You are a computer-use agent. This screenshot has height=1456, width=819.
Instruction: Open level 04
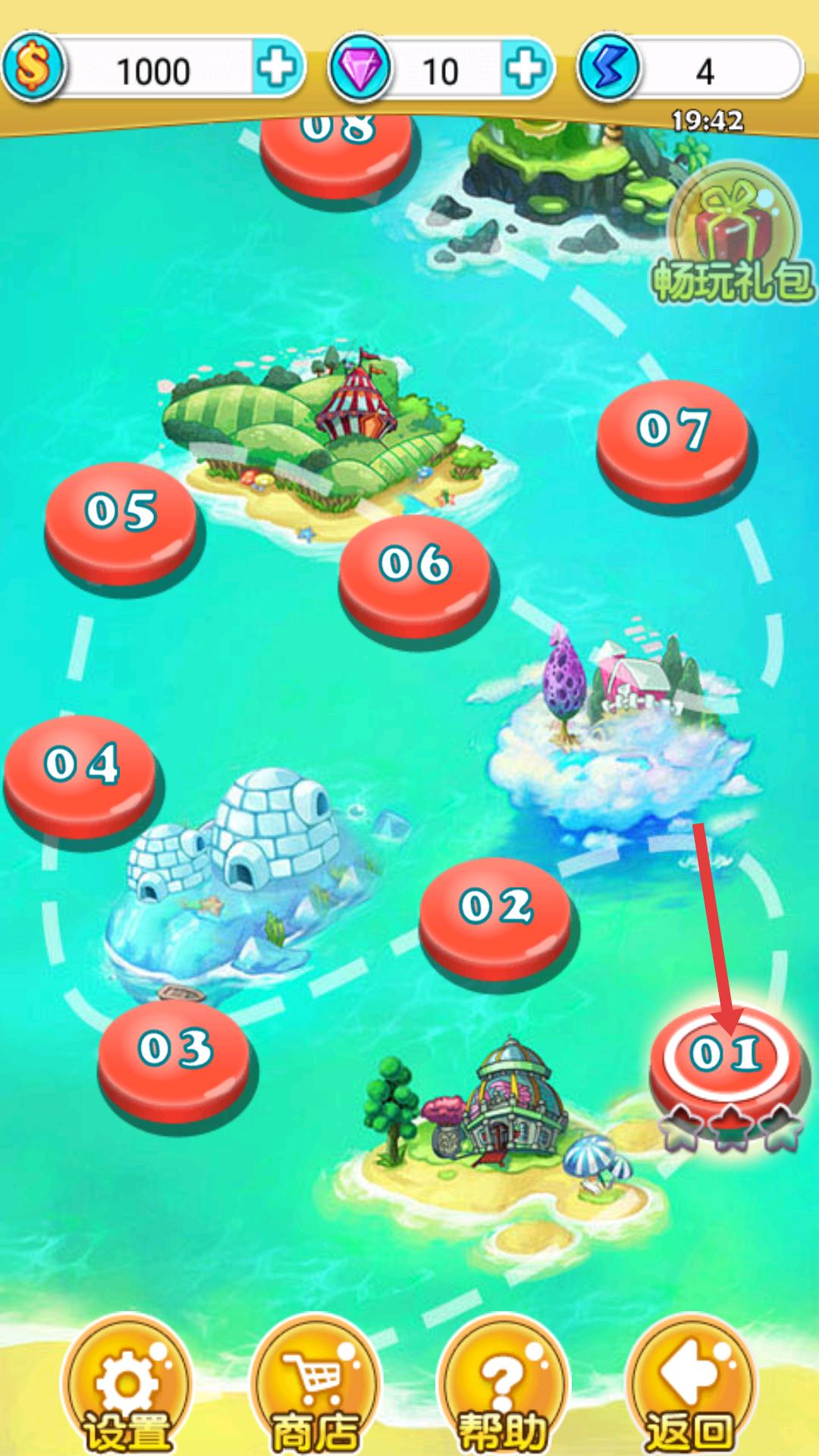80,767
